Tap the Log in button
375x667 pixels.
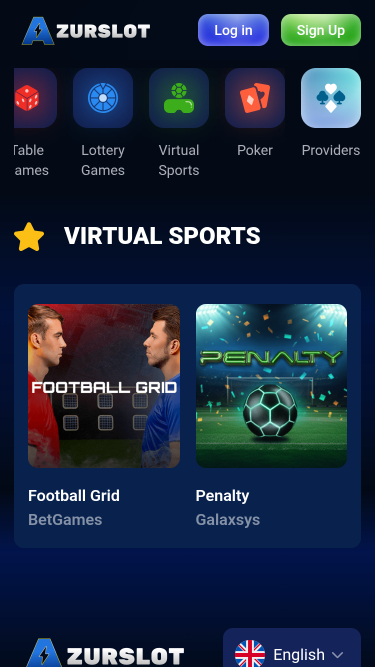[x=233, y=30]
